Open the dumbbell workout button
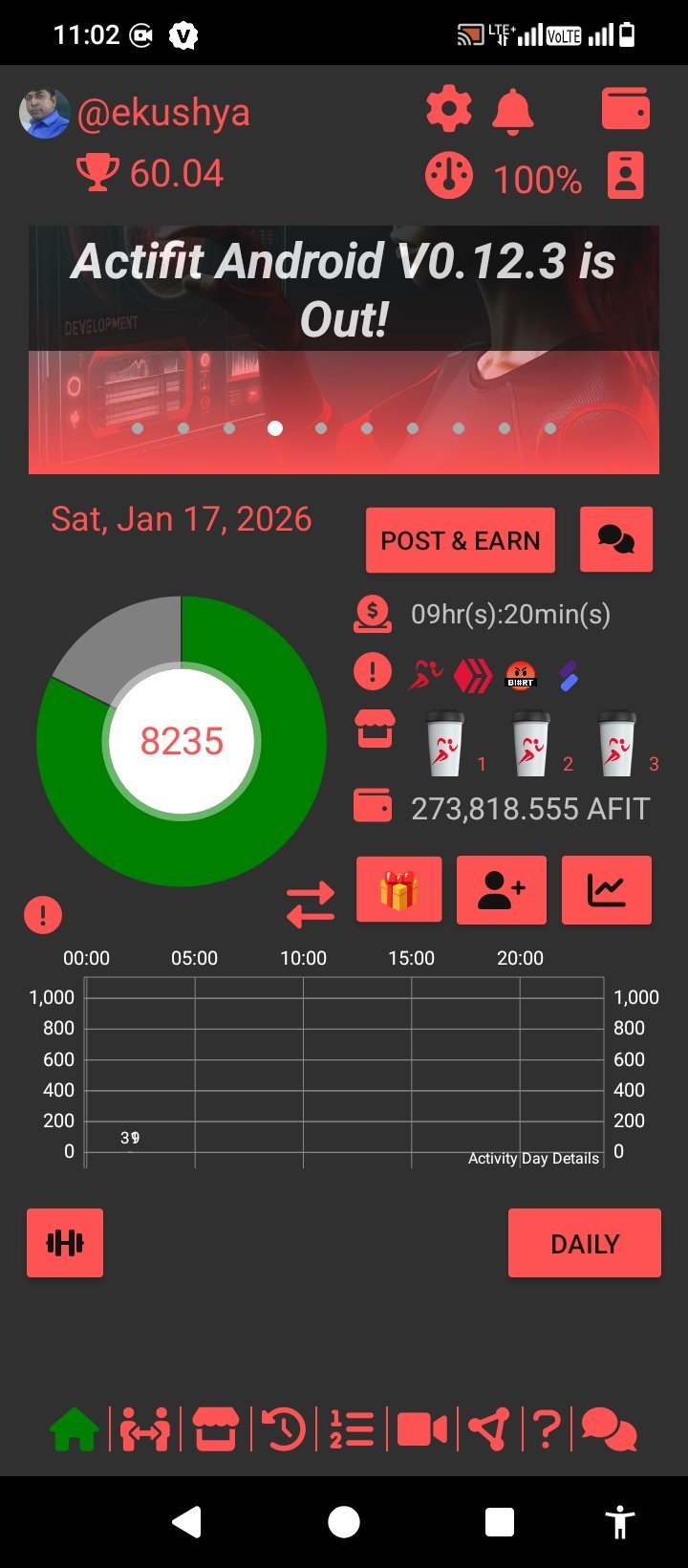 (65, 1243)
